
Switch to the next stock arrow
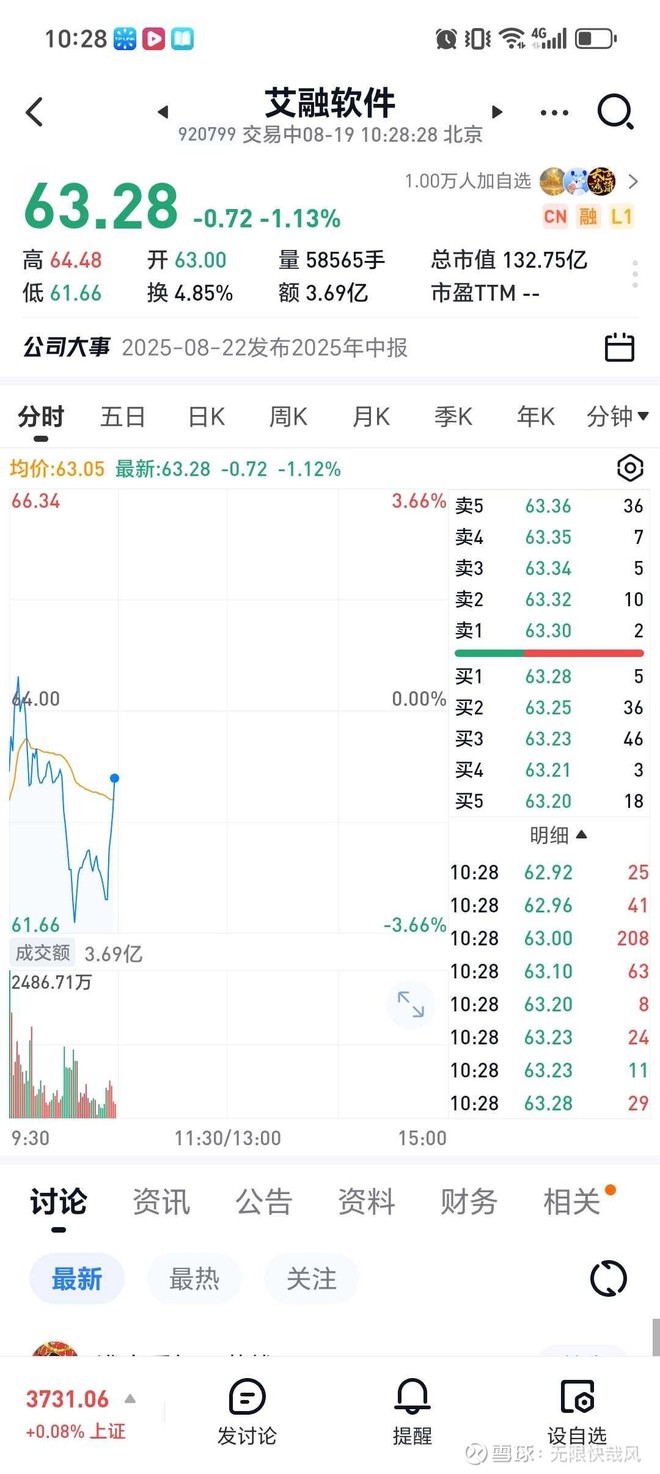coord(497,112)
